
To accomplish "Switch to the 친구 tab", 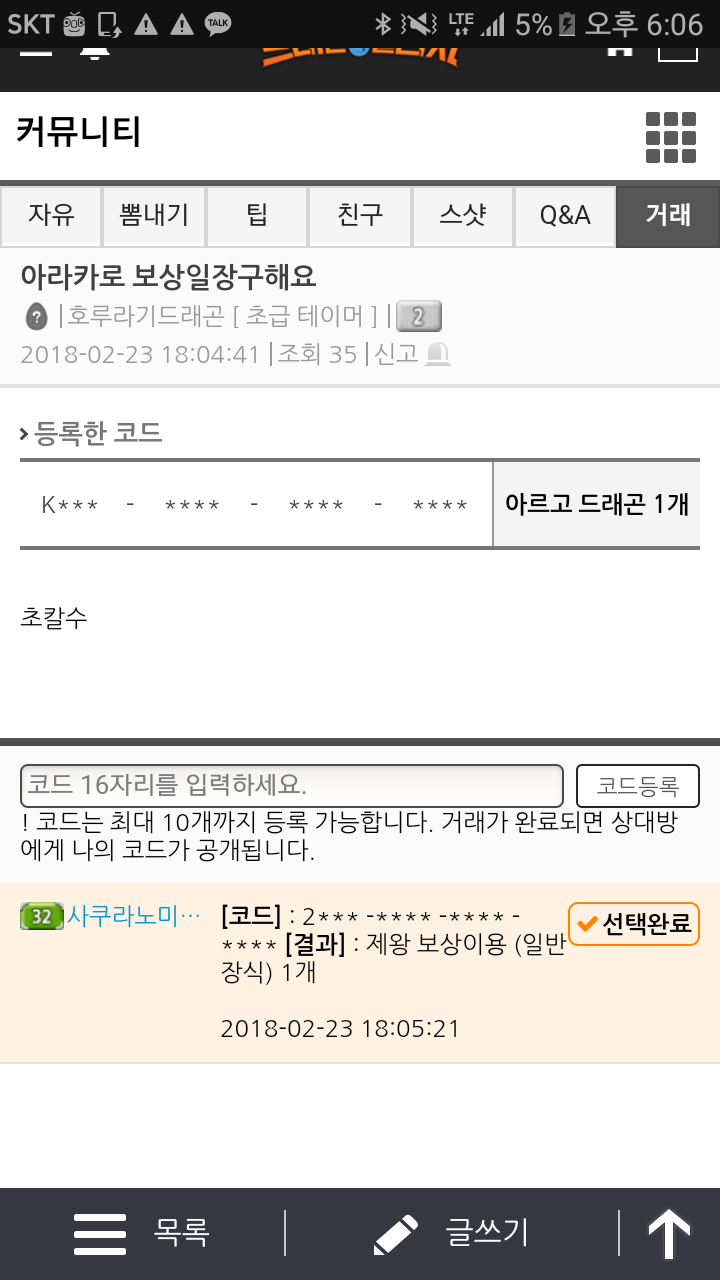I will [360, 215].
